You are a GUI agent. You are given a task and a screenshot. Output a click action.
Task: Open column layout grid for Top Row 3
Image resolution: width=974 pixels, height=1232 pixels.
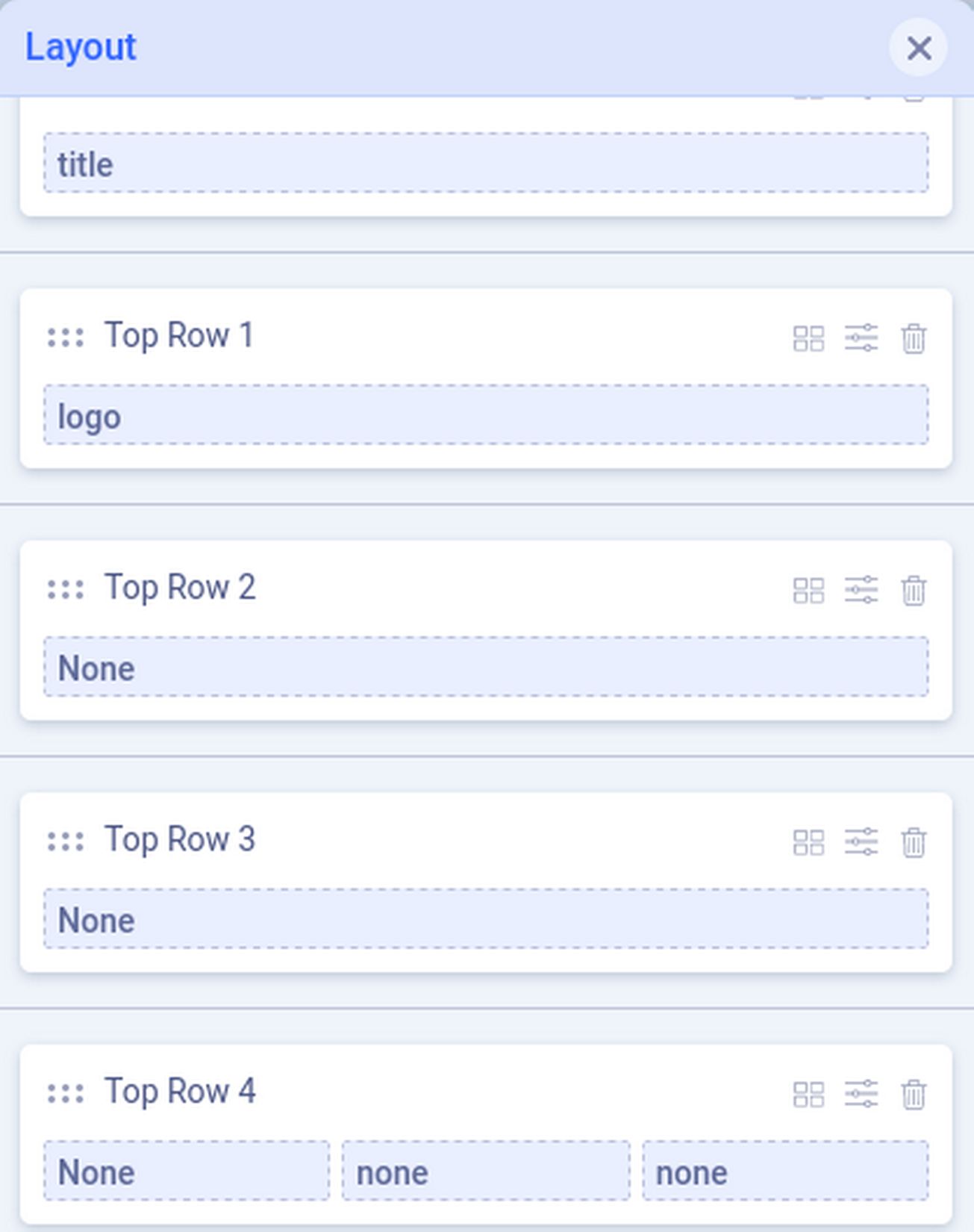(808, 842)
